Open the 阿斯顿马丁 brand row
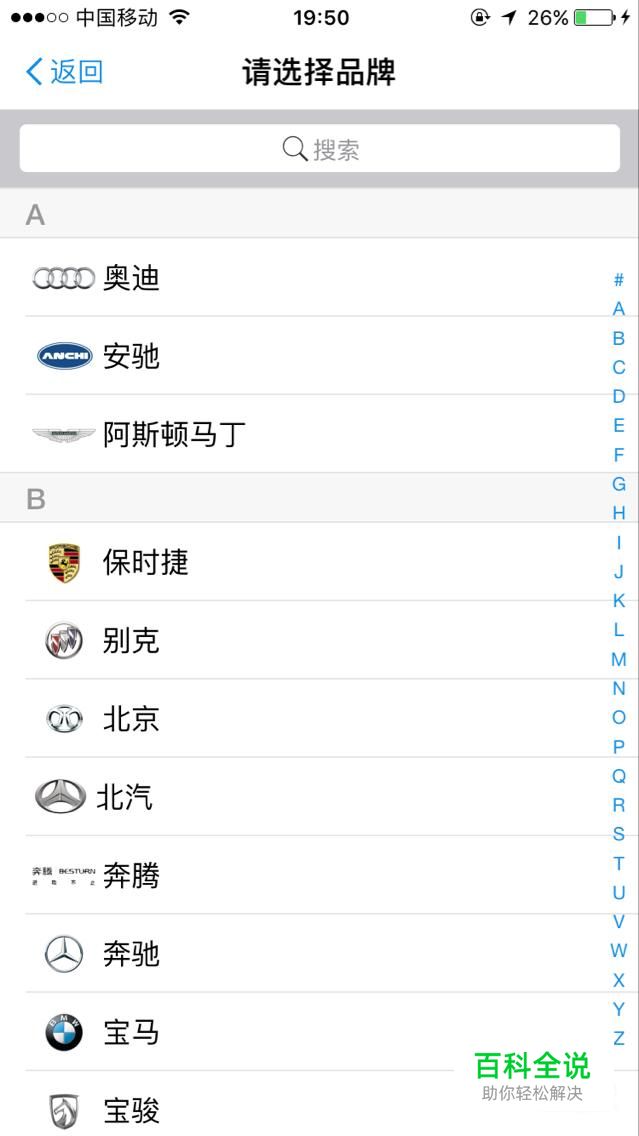Screen dimensions: 639x1136 [320, 434]
